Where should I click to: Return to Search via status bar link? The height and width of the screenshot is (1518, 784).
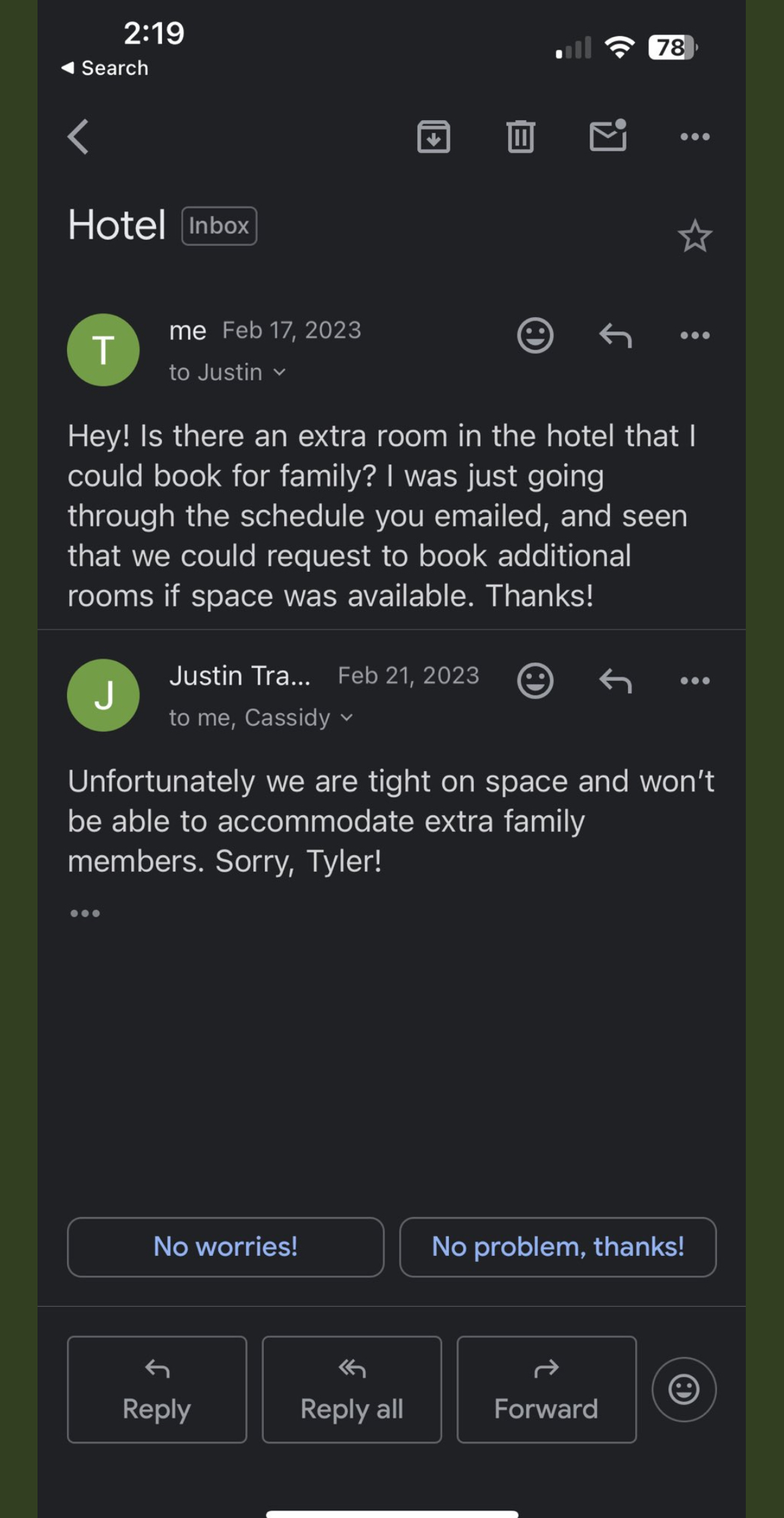(x=105, y=68)
